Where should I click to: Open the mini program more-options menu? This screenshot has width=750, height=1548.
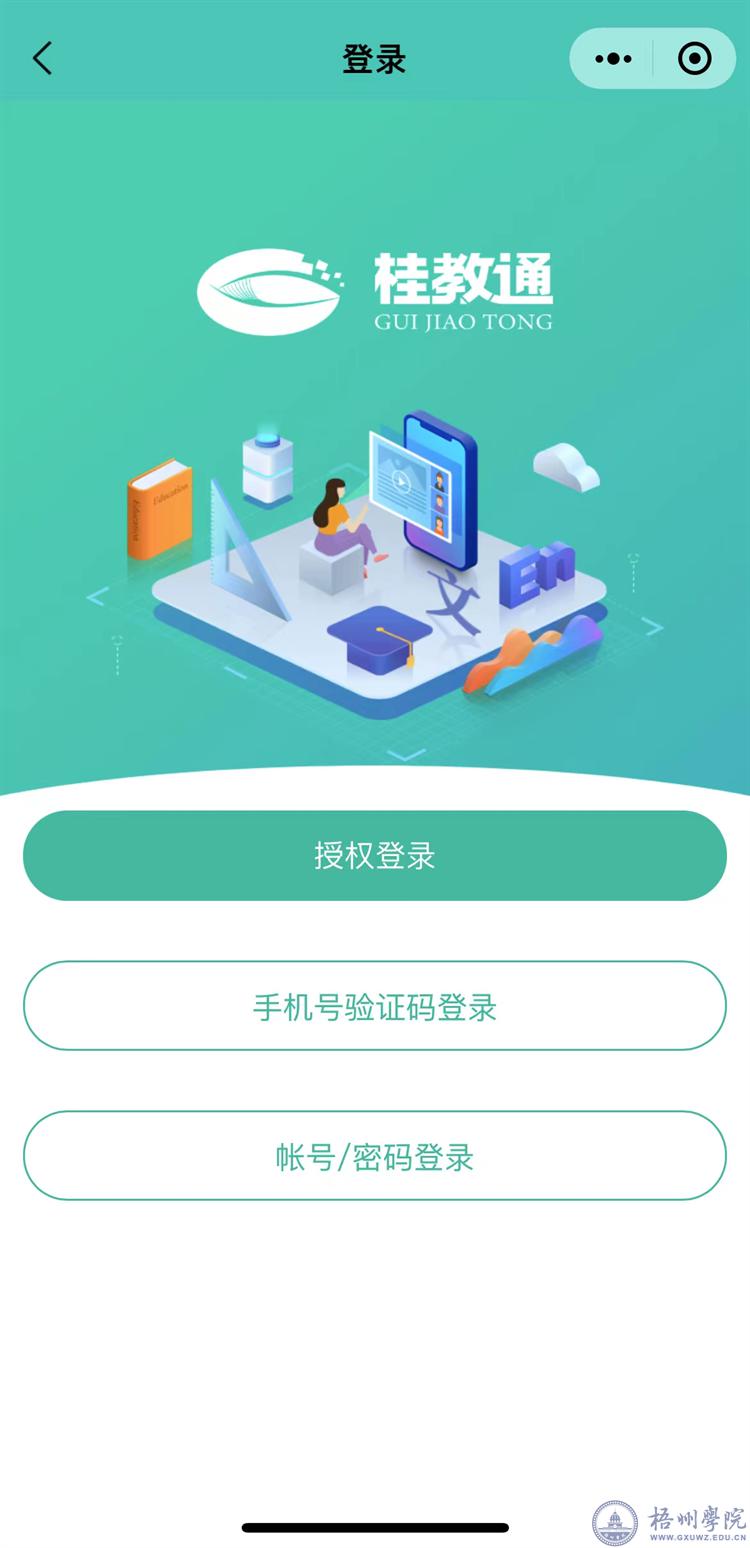click(x=613, y=59)
